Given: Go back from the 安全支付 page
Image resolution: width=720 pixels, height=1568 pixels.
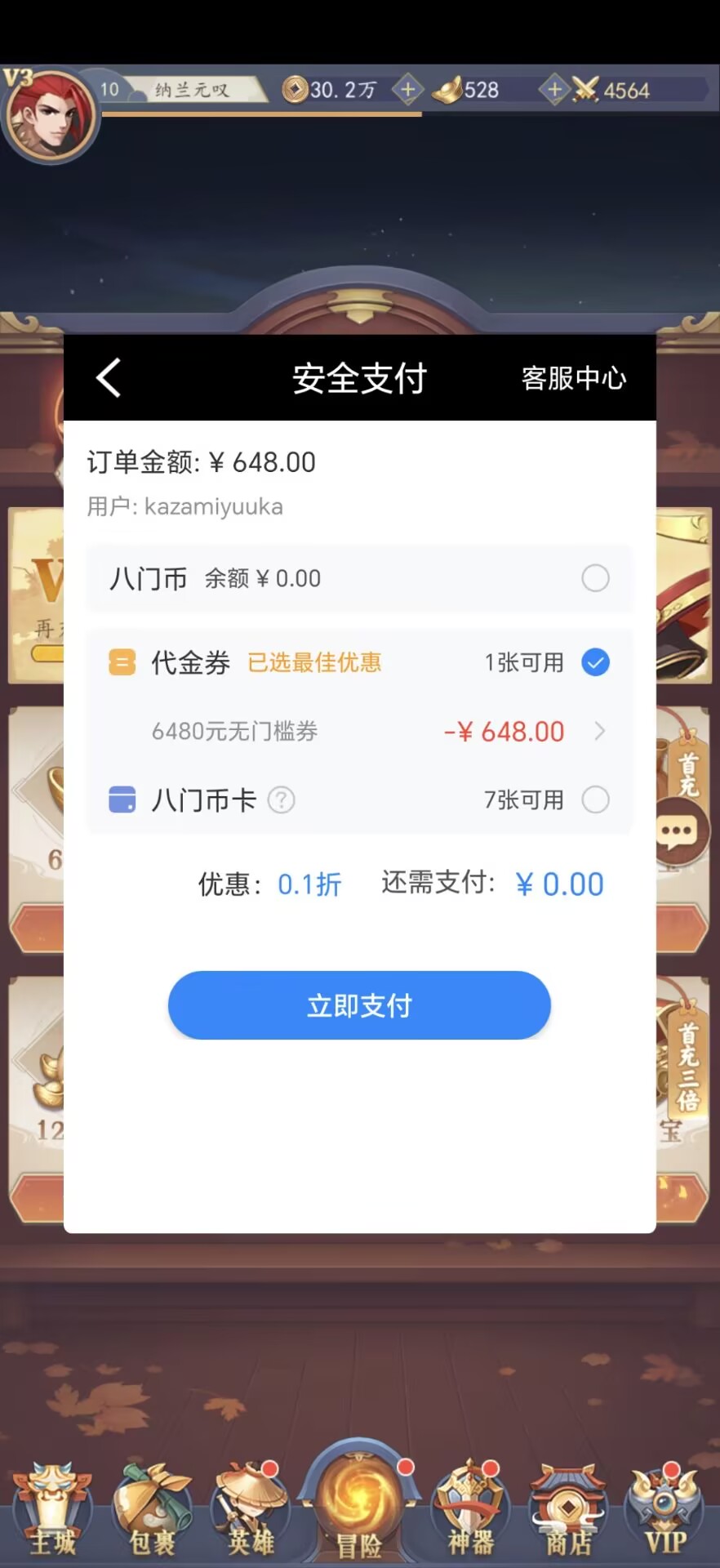Looking at the screenshot, I should 109,378.
